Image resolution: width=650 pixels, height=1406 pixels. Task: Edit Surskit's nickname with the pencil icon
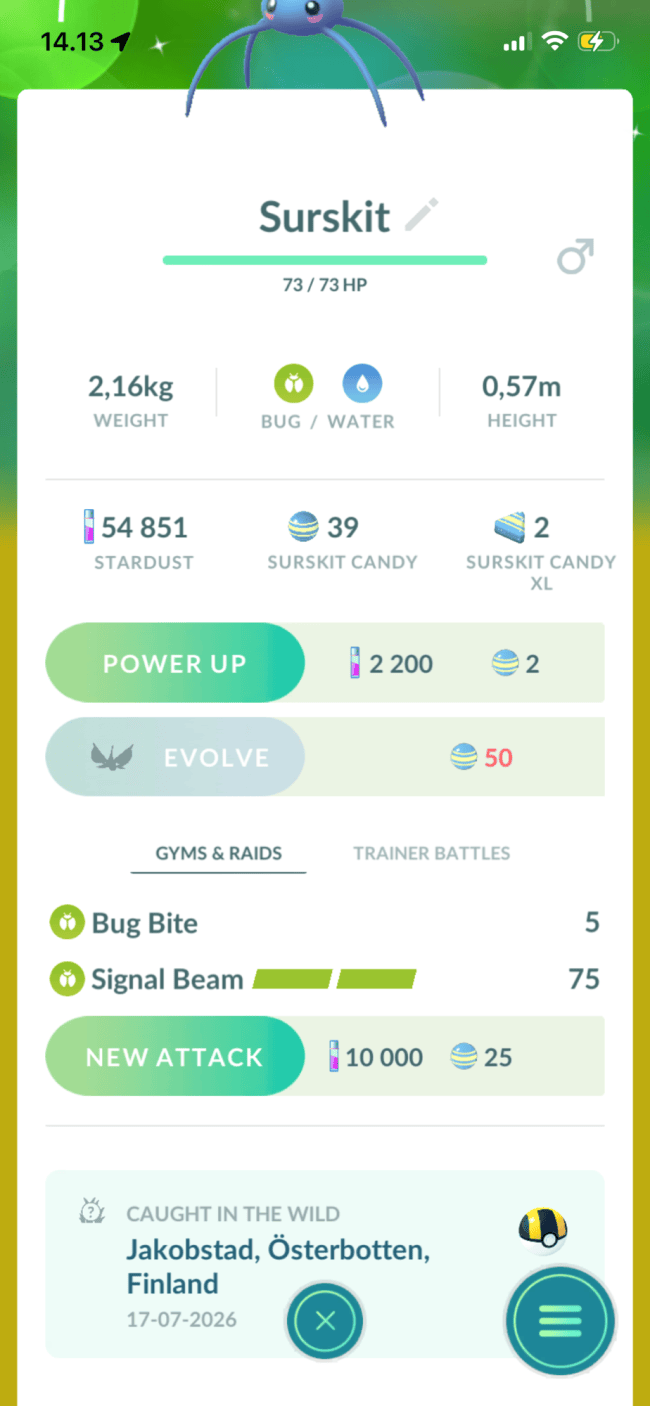click(422, 215)
